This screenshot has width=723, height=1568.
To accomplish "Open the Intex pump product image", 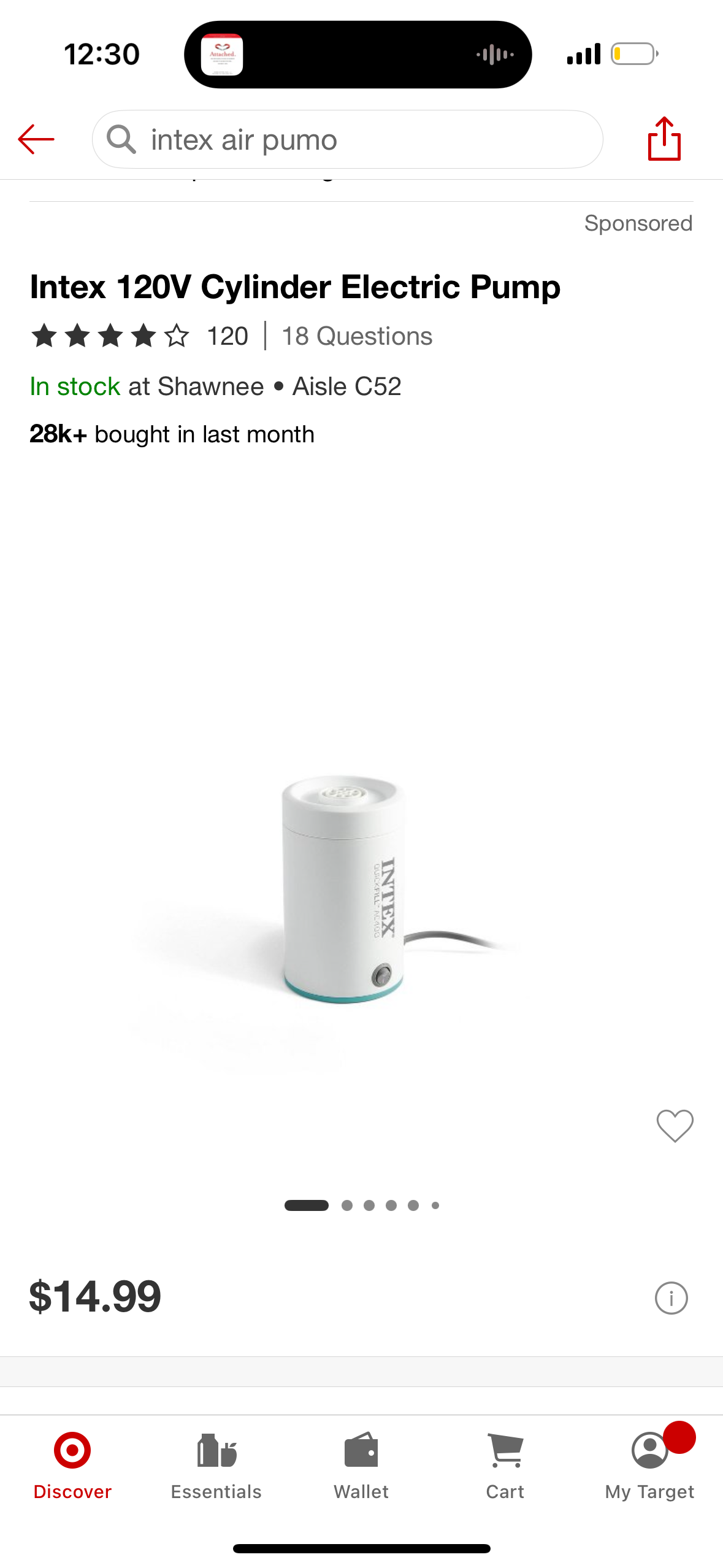I will (343, 890).
